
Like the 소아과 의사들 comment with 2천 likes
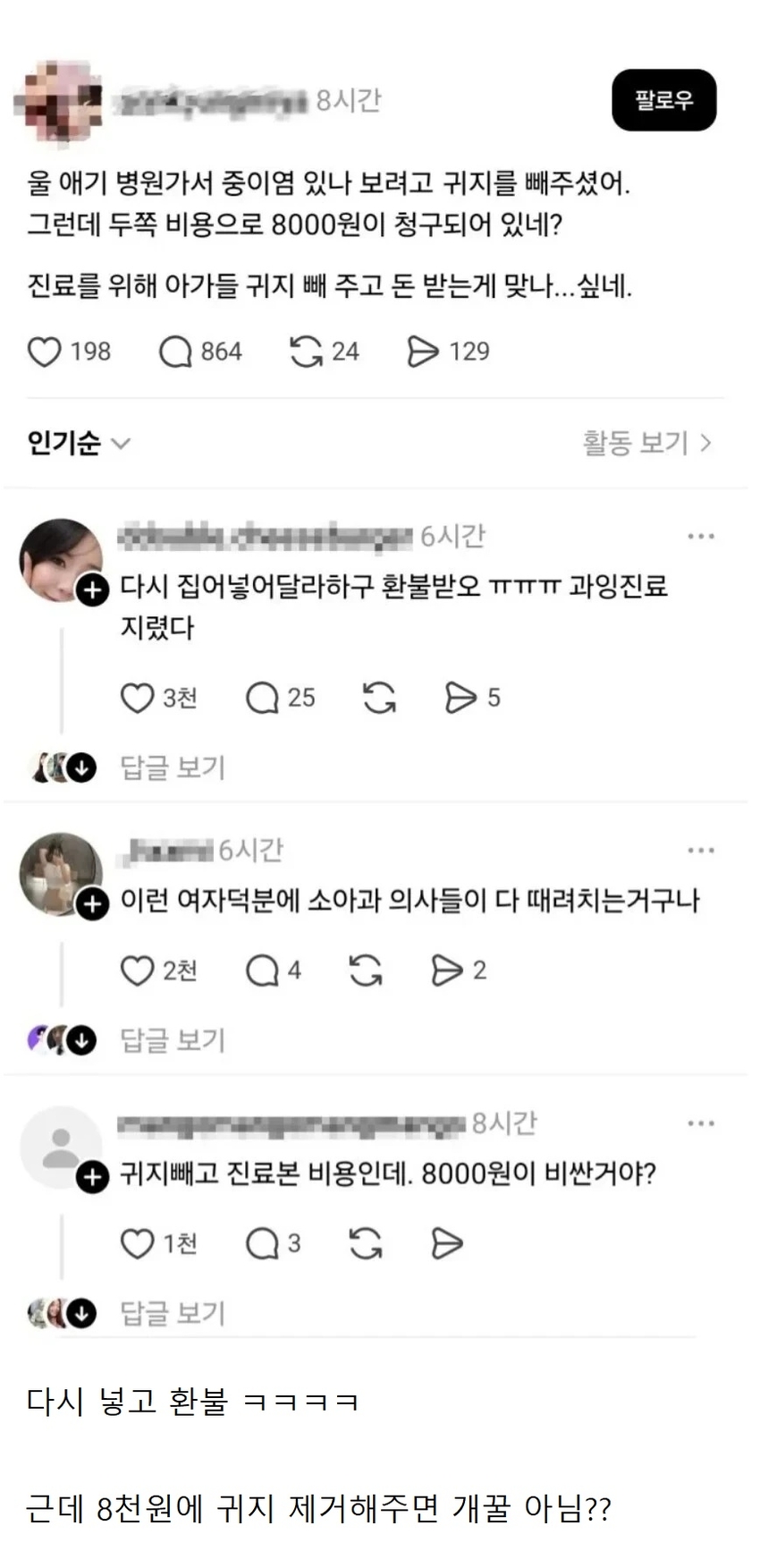tap(138, 970)
